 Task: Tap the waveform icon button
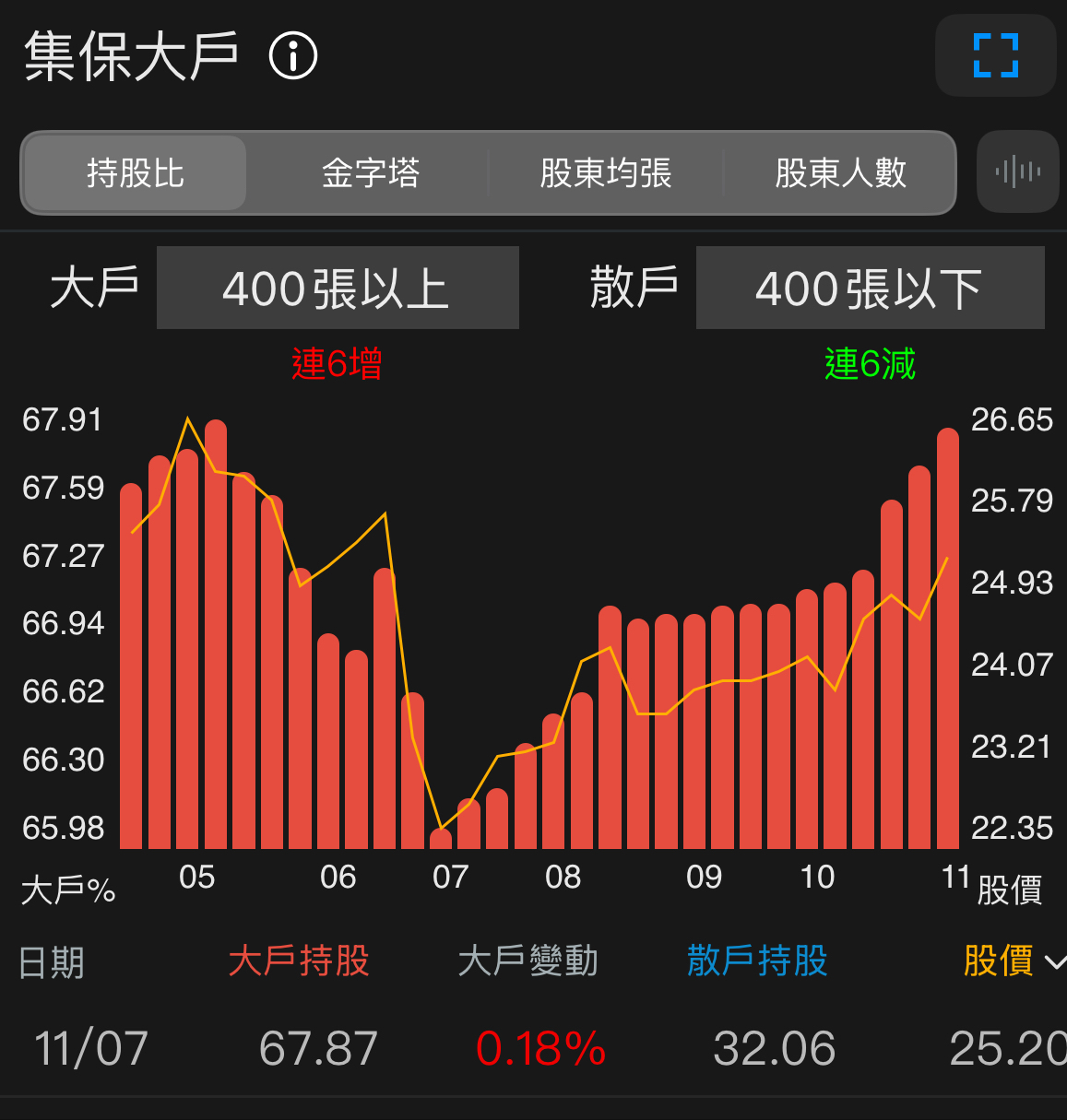1017,171
